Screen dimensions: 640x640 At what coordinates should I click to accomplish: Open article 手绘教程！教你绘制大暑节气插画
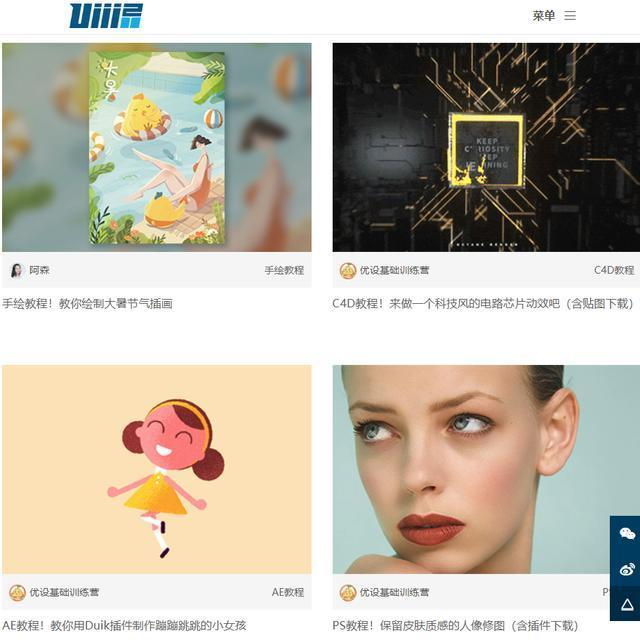click(x=88, y=303)
